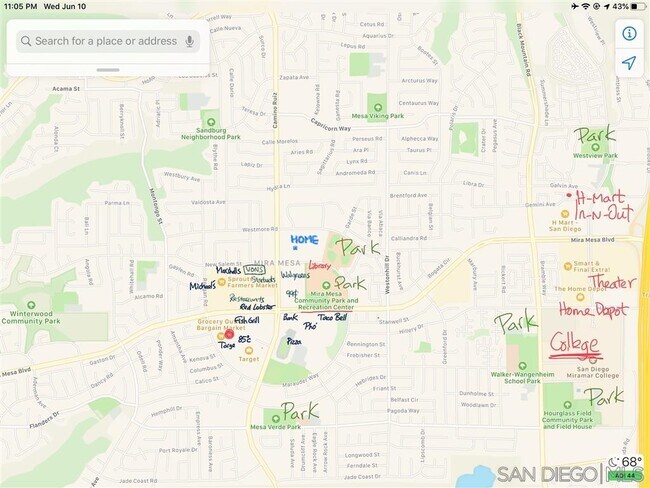650x488 pixels.
Task: Start voice search with the microphone
Action: click(x=189, y=41)
